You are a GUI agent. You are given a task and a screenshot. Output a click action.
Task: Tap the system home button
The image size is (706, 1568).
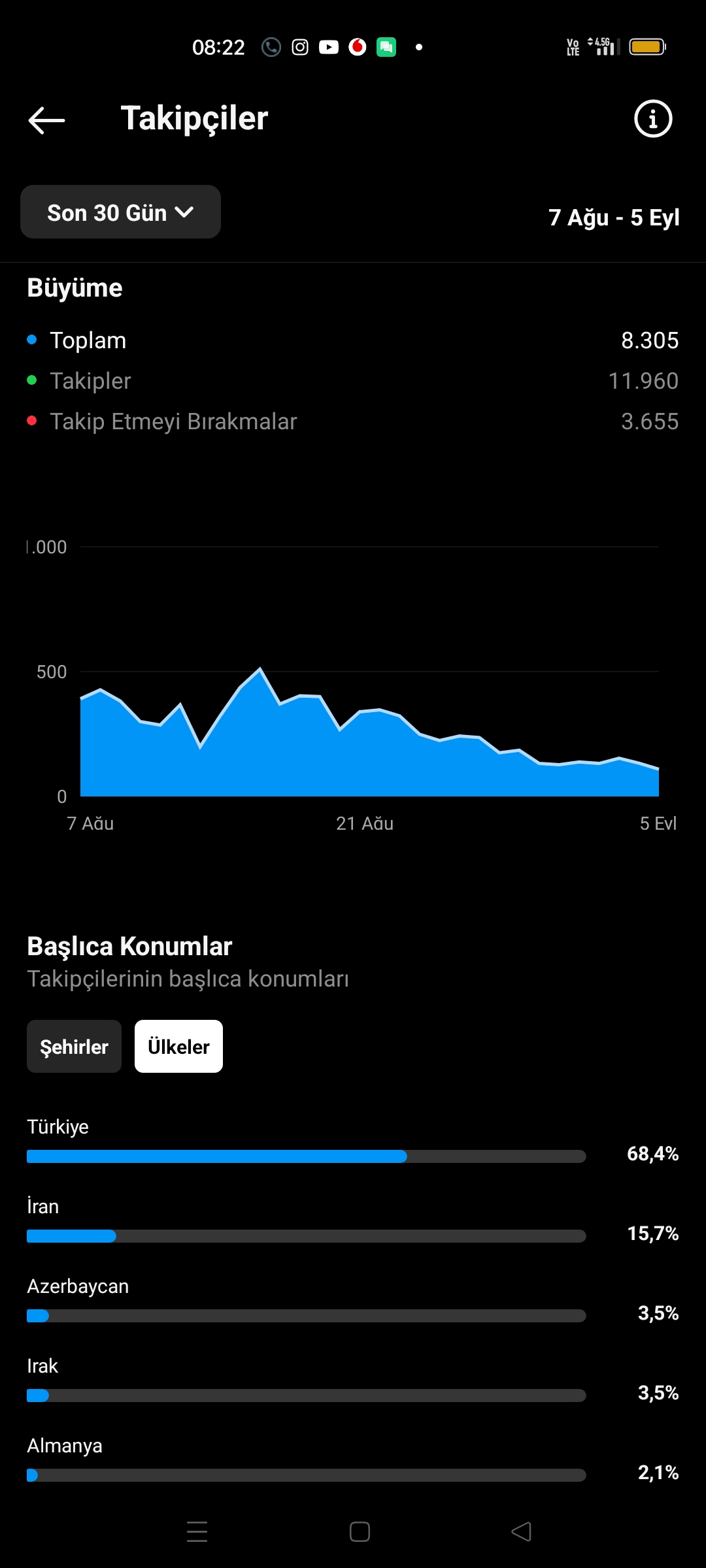coord(360,1531)
